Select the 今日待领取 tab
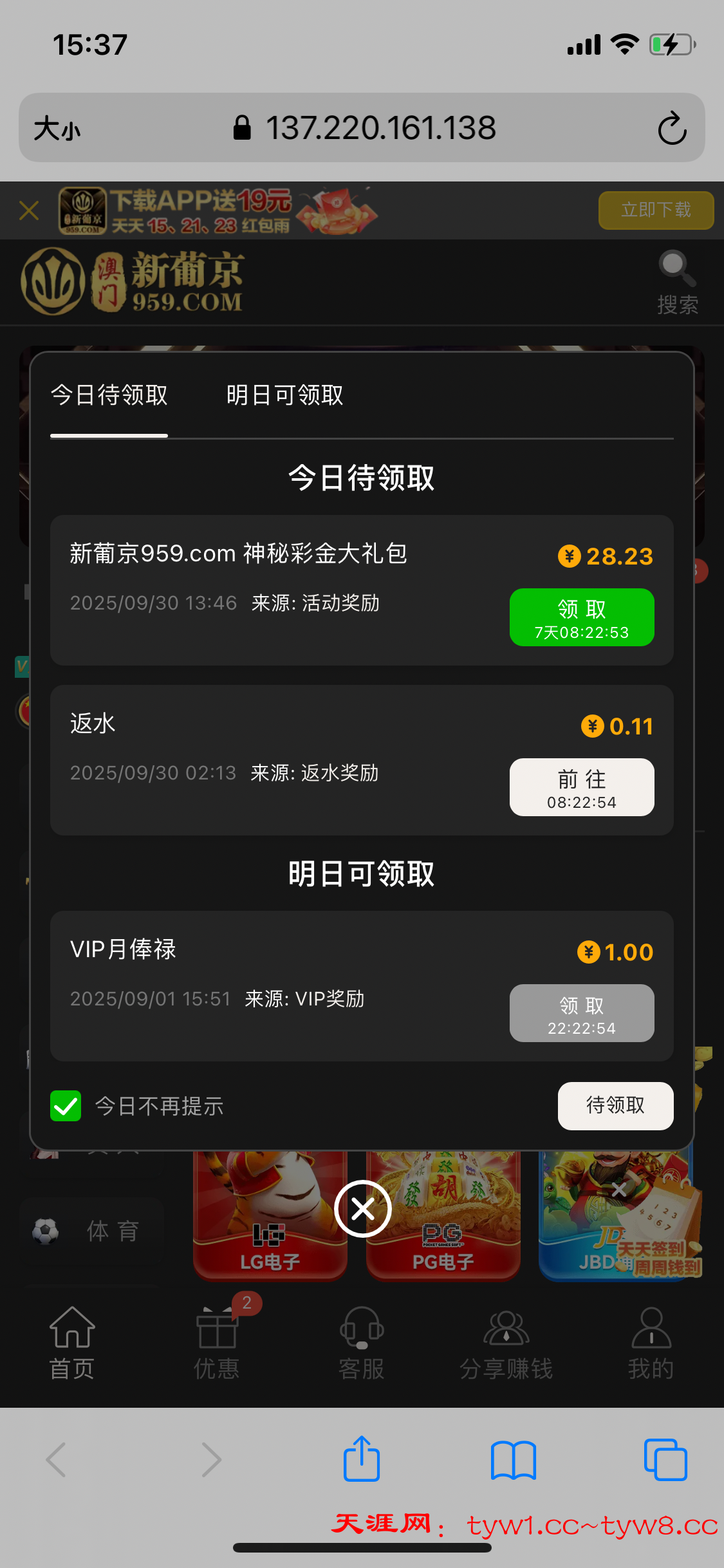The image size is (724, 1568). point(109,395)
